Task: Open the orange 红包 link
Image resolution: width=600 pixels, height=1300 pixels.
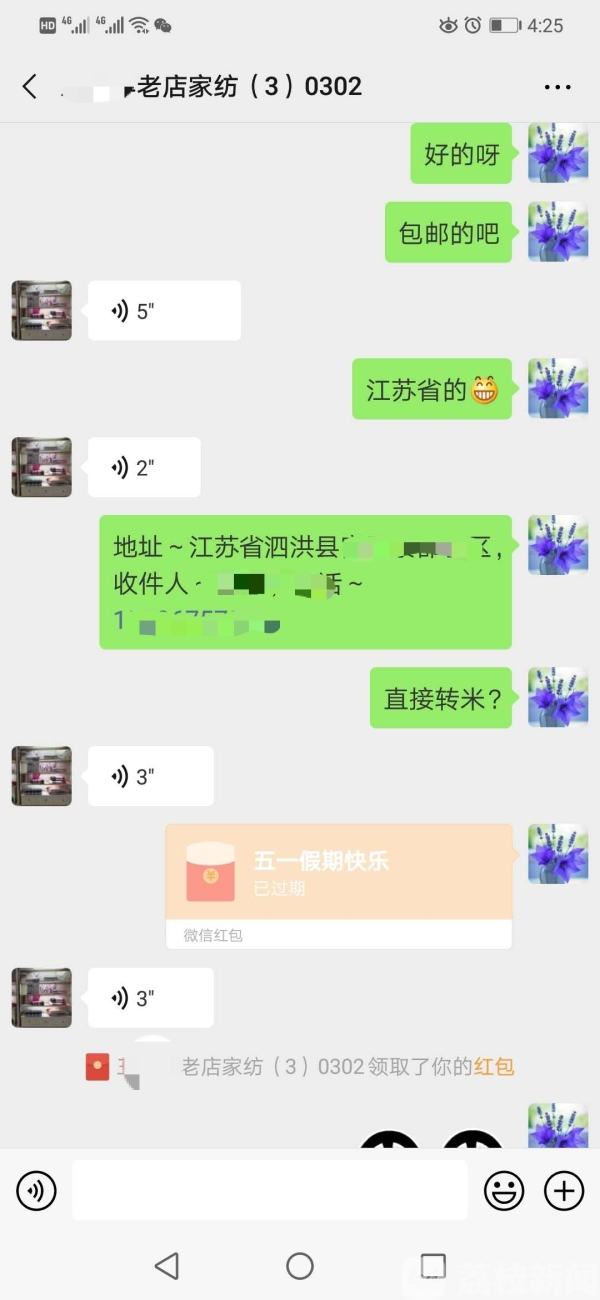Action: (x=494, y=1067)
